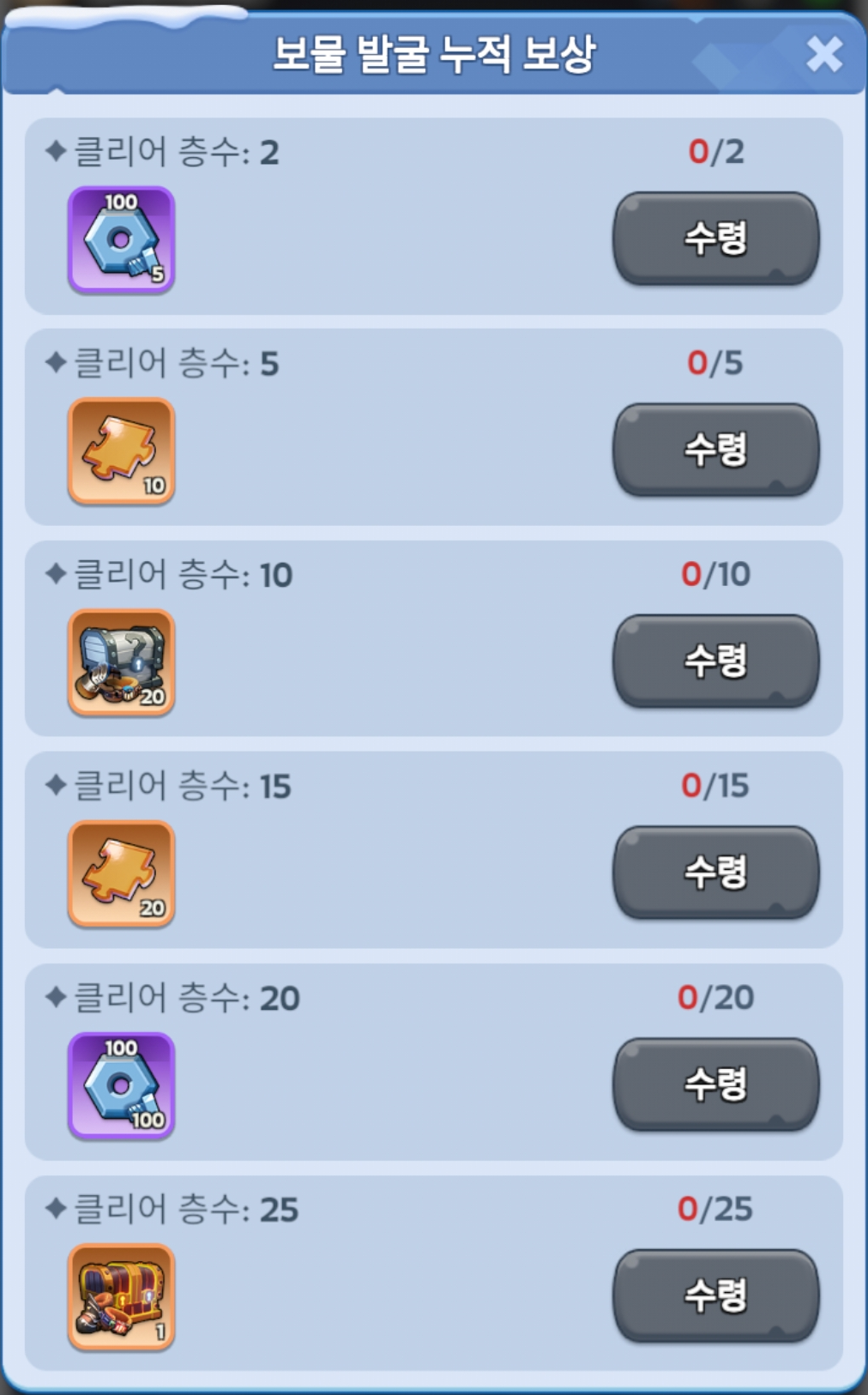This screenshot has width=868, height=1395.
Task: Check the puzzle piece reward for 층수 15
Action: pos(121,874)
